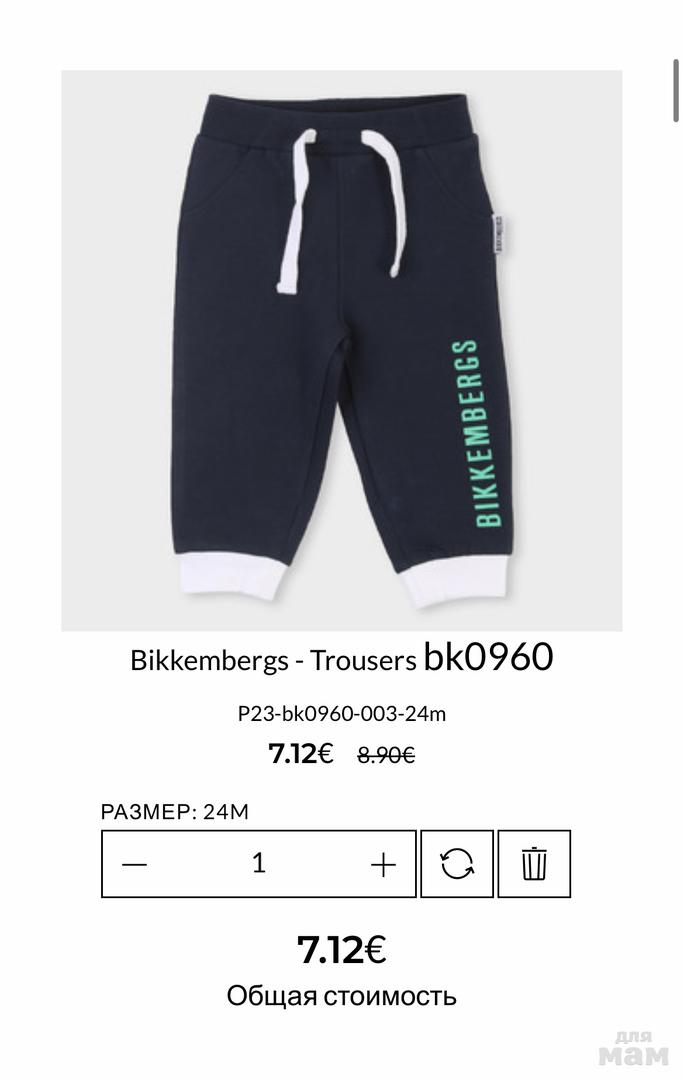The width and height of the screenshot is (684, 1080).
Task: Open the Bikkembergs trousers product image
Action: pos(341,350)
